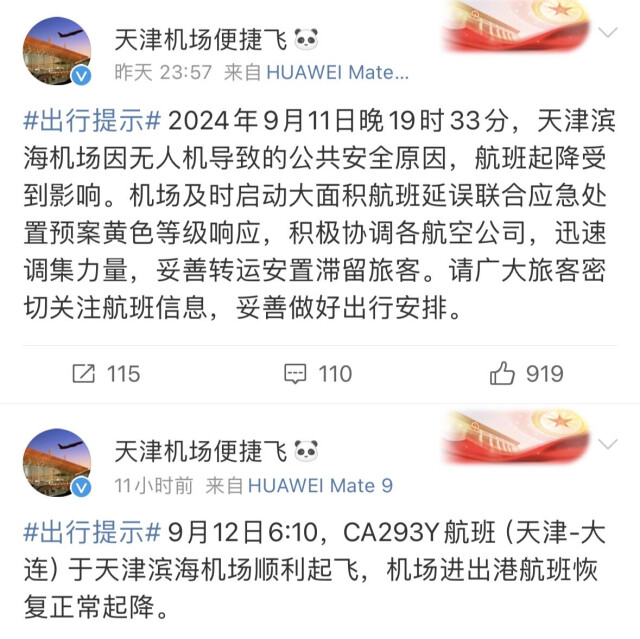The height and width of the screenshot is (639, 640).
Task: Like the post with 919 likes
Action: click(x=527, y=374)
